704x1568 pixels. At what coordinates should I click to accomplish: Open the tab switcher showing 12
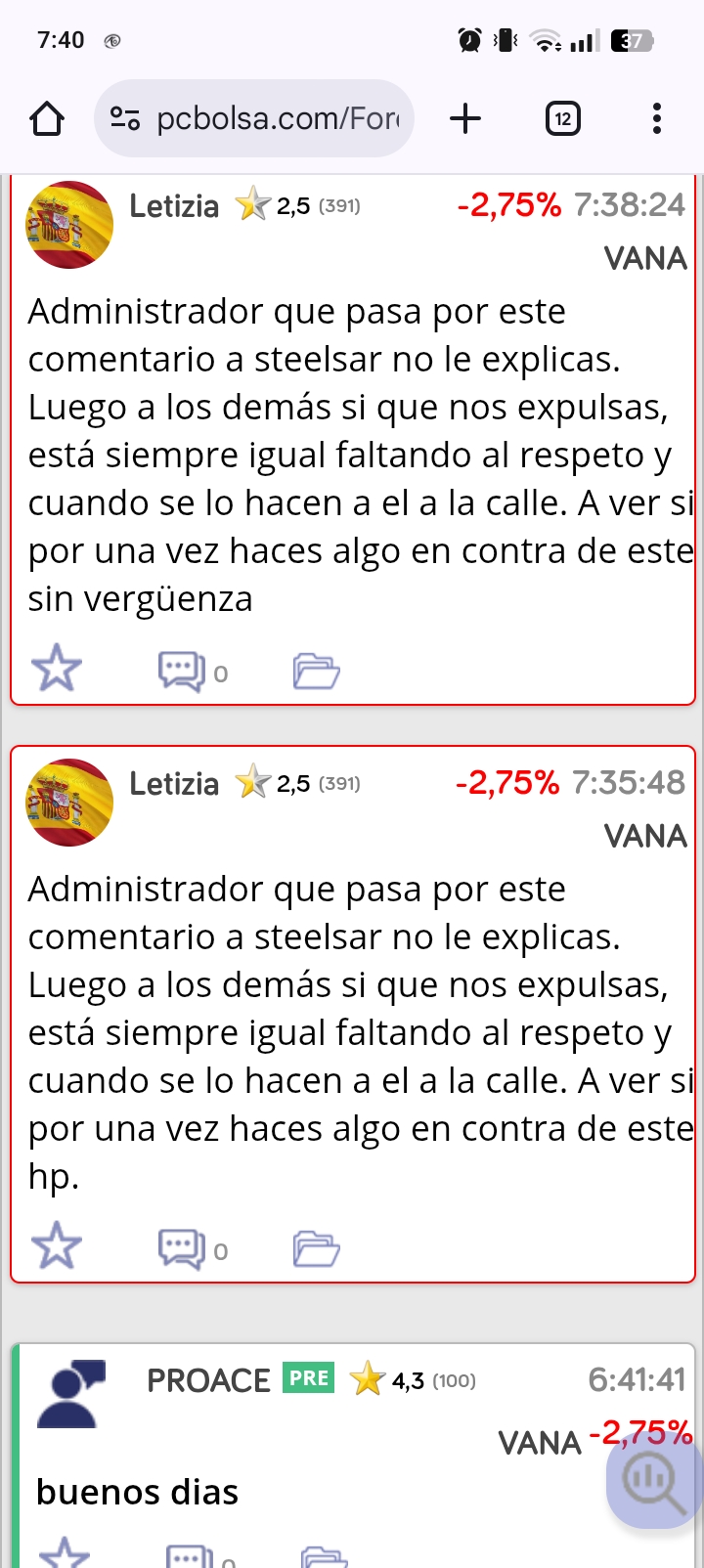562,119
